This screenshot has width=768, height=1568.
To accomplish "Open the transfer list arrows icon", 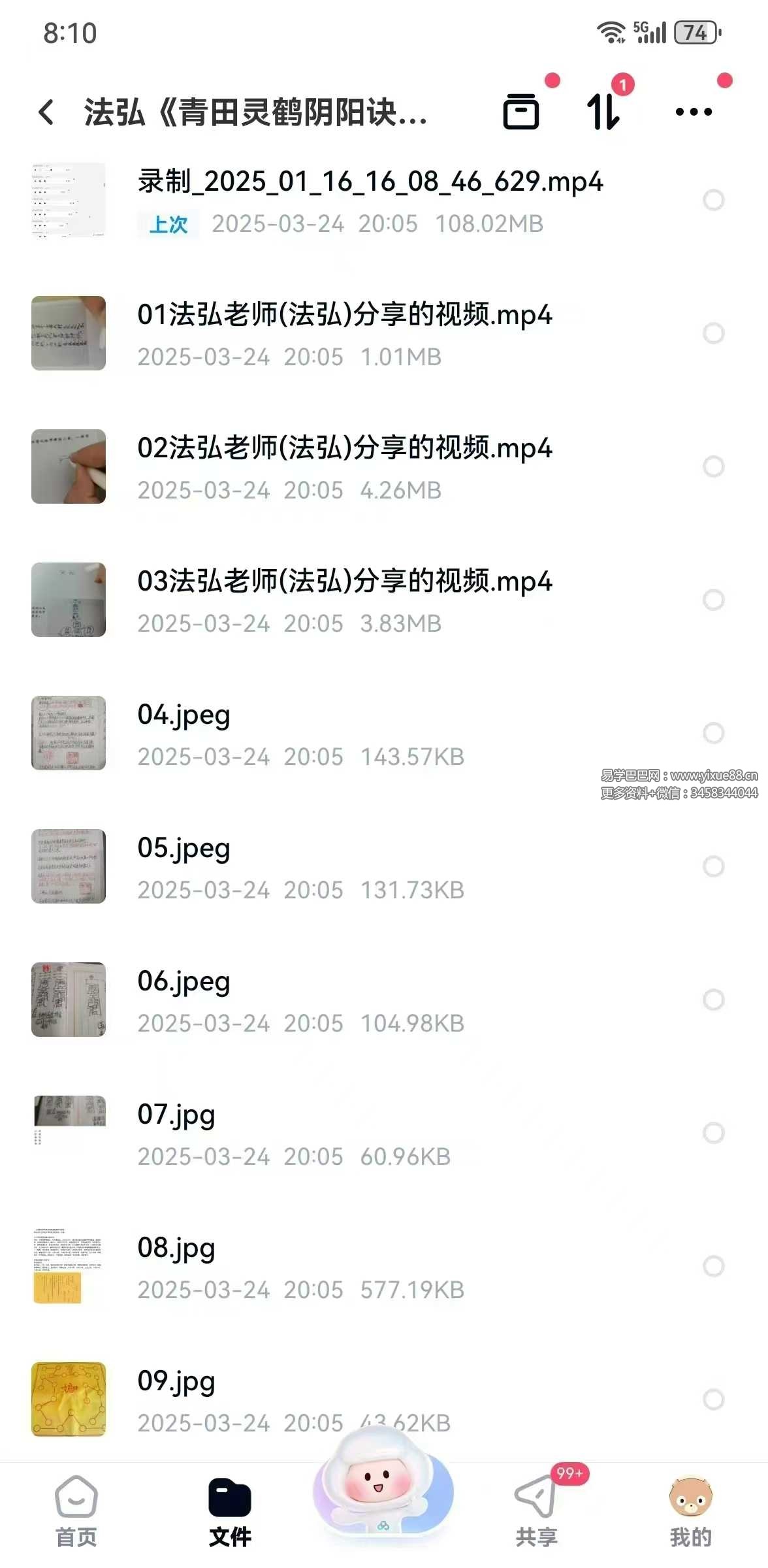I will tap(603, 112).
